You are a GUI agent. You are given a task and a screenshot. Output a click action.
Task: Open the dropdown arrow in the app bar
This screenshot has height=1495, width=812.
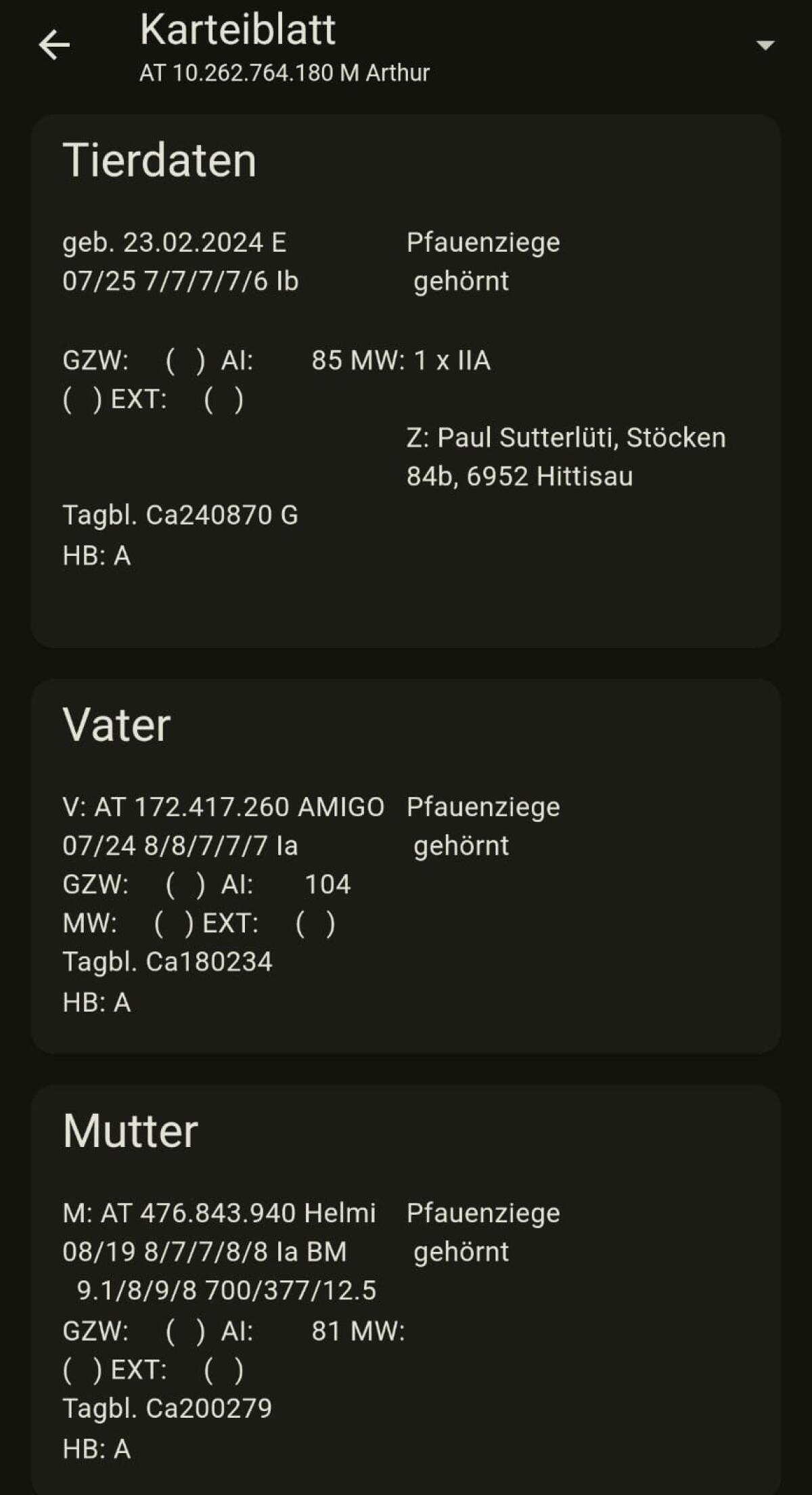point(765,45)
